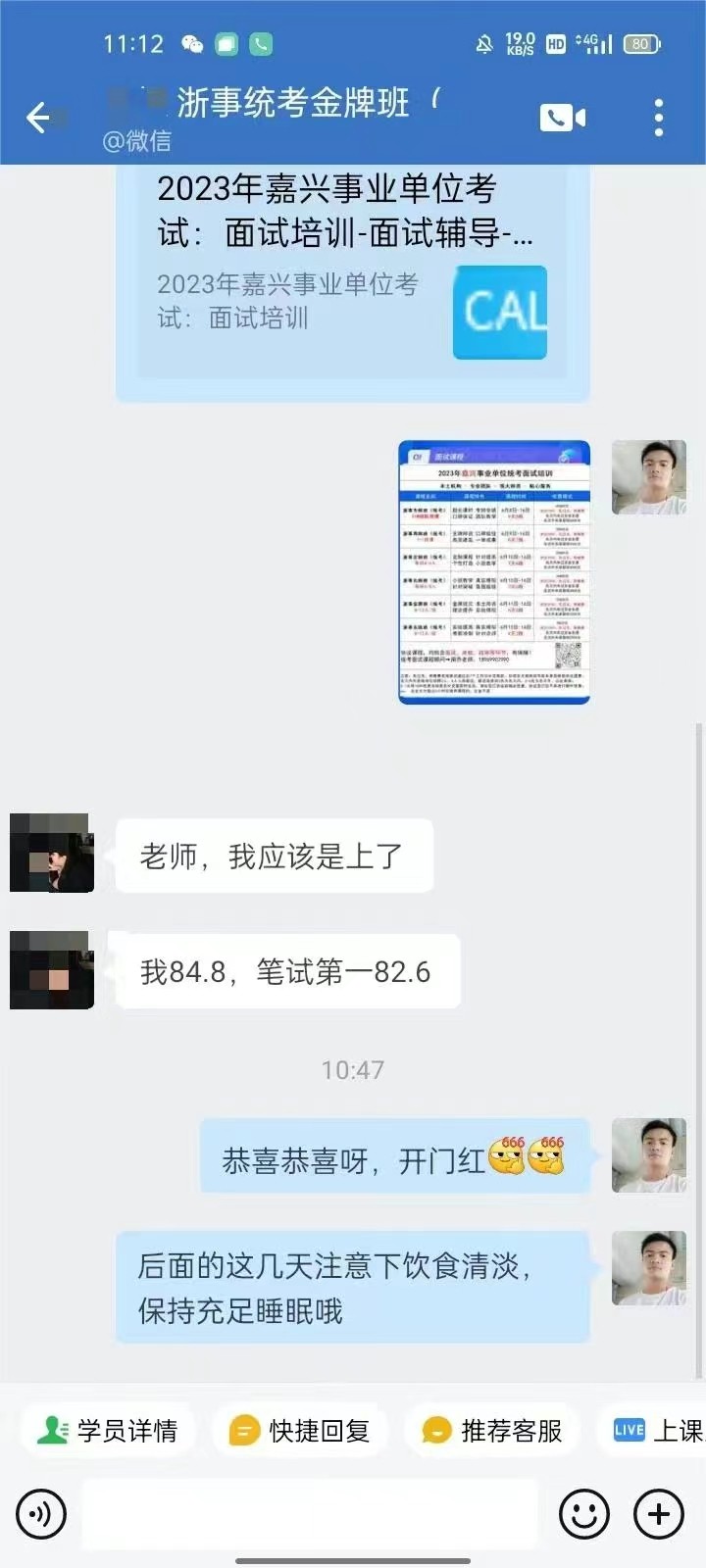Switch to voice input

(x=41, y=1515)
